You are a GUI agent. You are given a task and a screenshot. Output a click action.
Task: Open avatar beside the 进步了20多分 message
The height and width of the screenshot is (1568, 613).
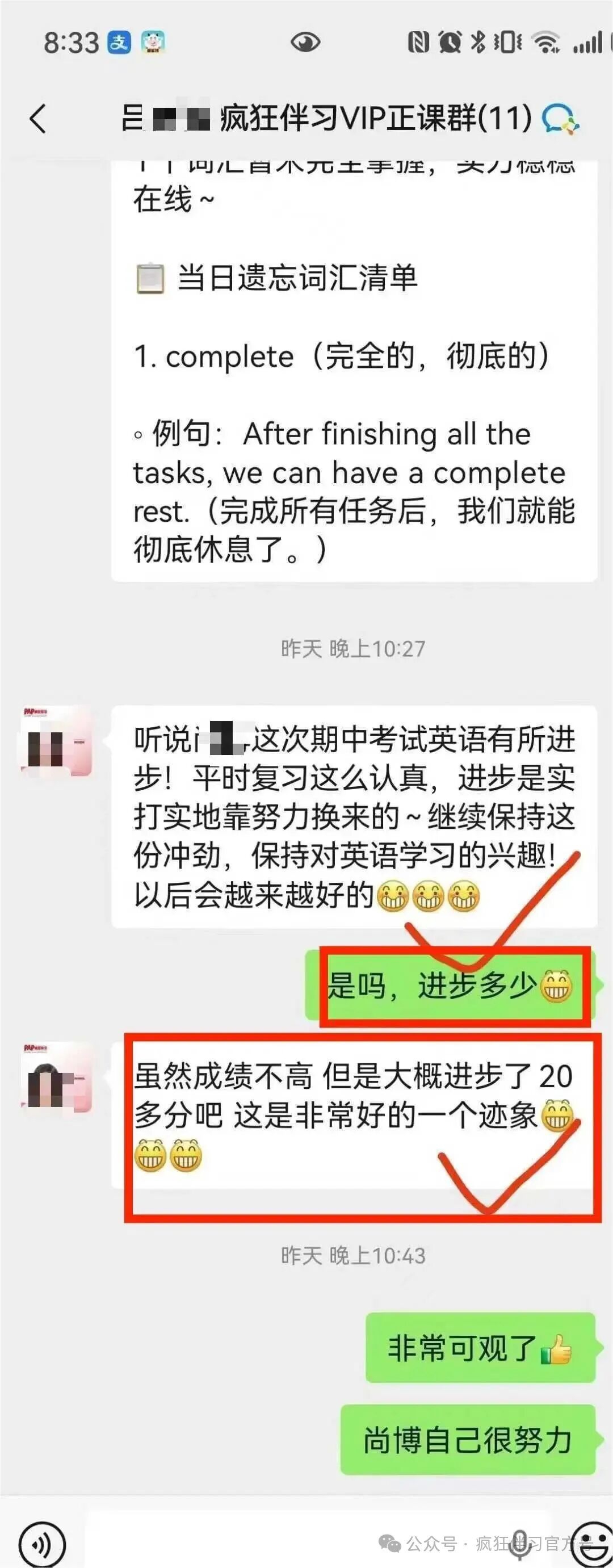[57, 1078]
